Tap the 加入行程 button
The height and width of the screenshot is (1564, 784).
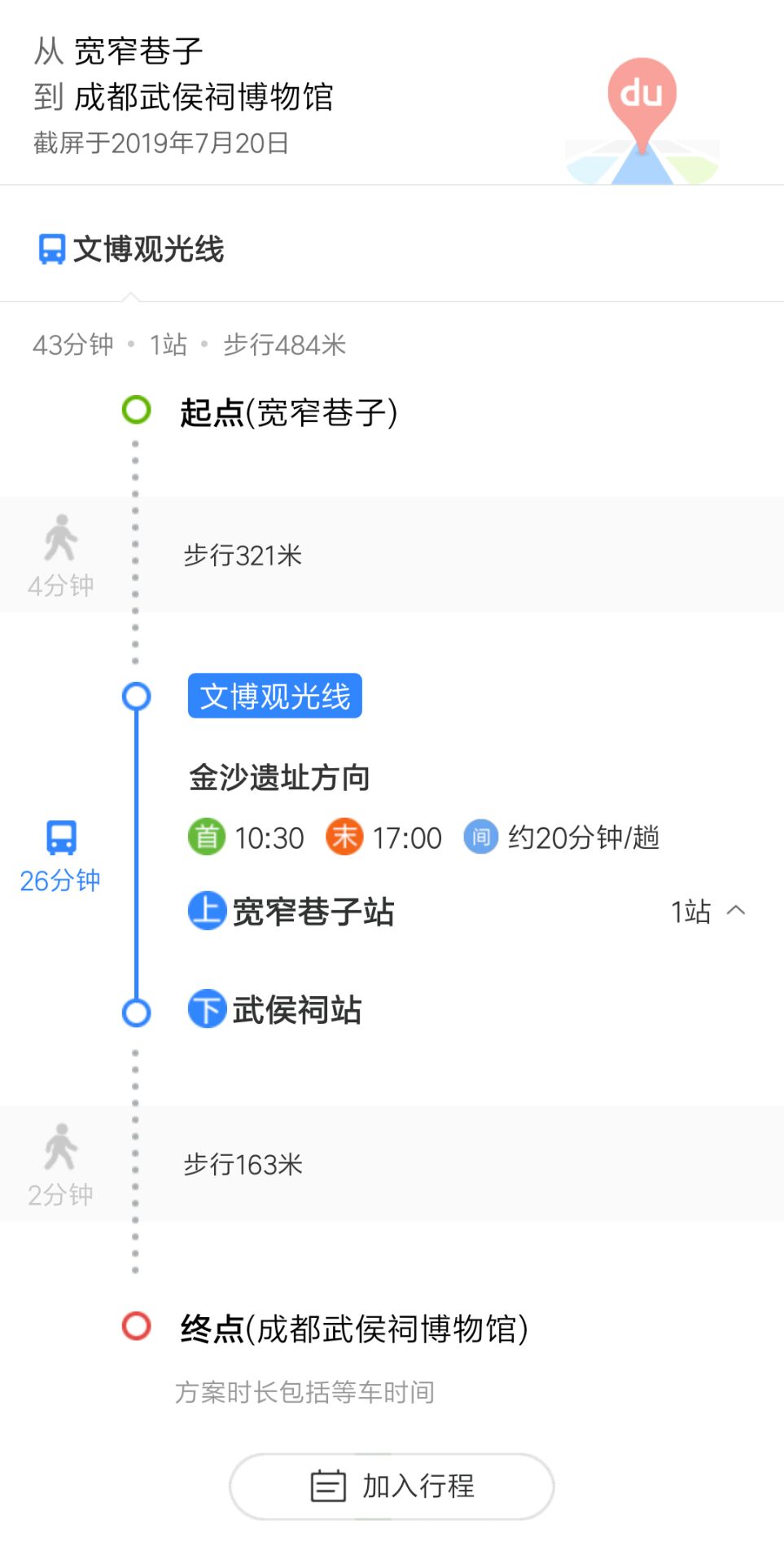point(392,1486)
